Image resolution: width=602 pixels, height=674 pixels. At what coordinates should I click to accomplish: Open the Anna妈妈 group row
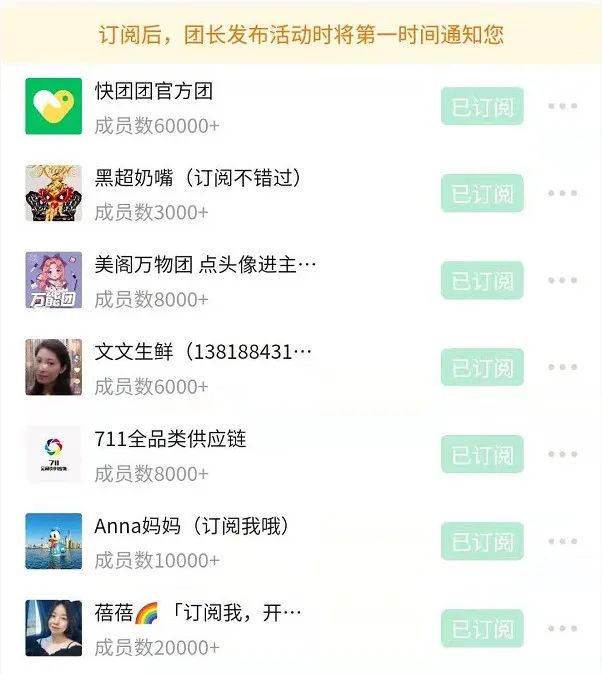(200, 541)
